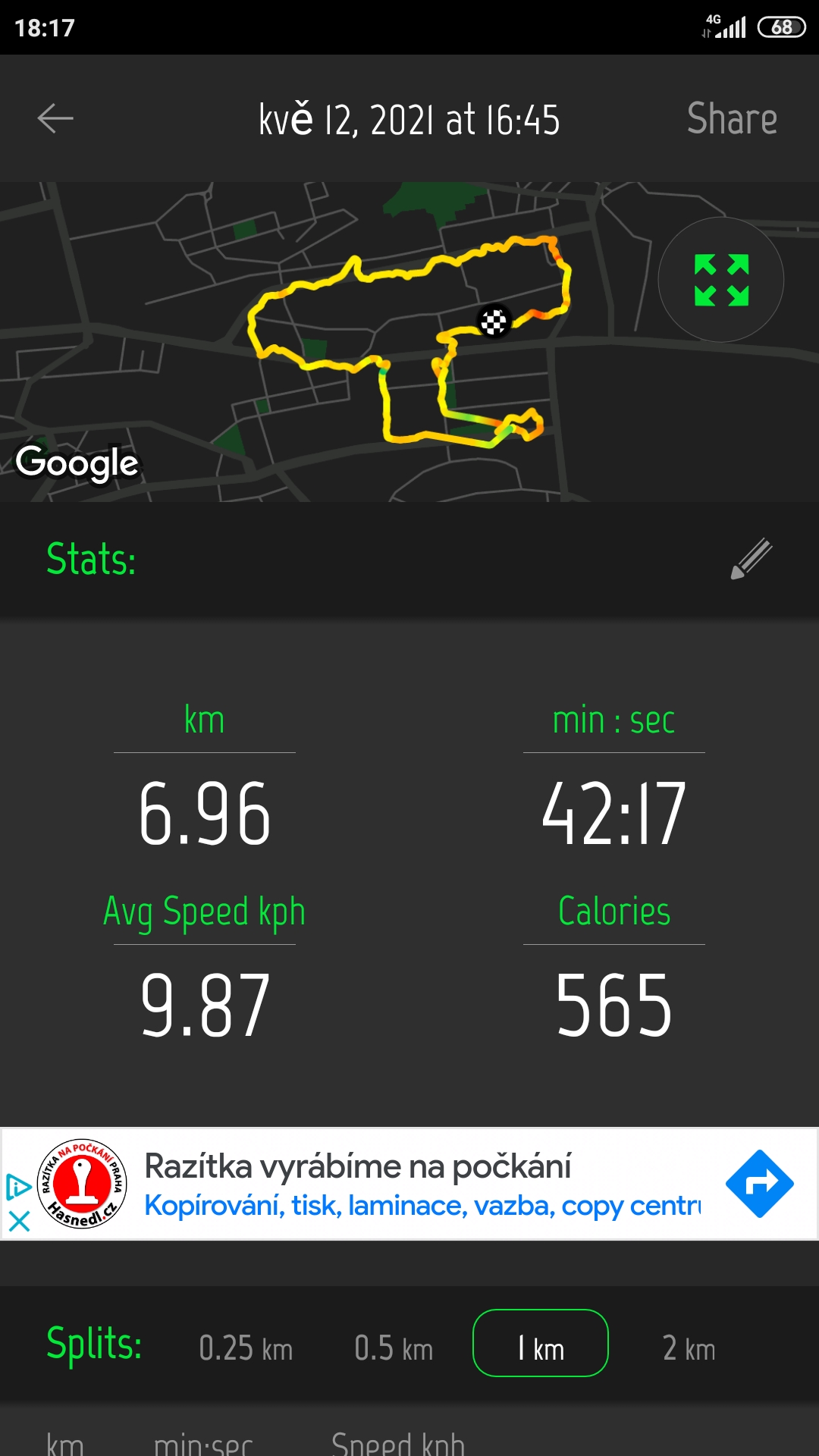The width and height of the screenshot is (819, 1456).
Task: Share this run summary
Action: (x=732, y=119)
